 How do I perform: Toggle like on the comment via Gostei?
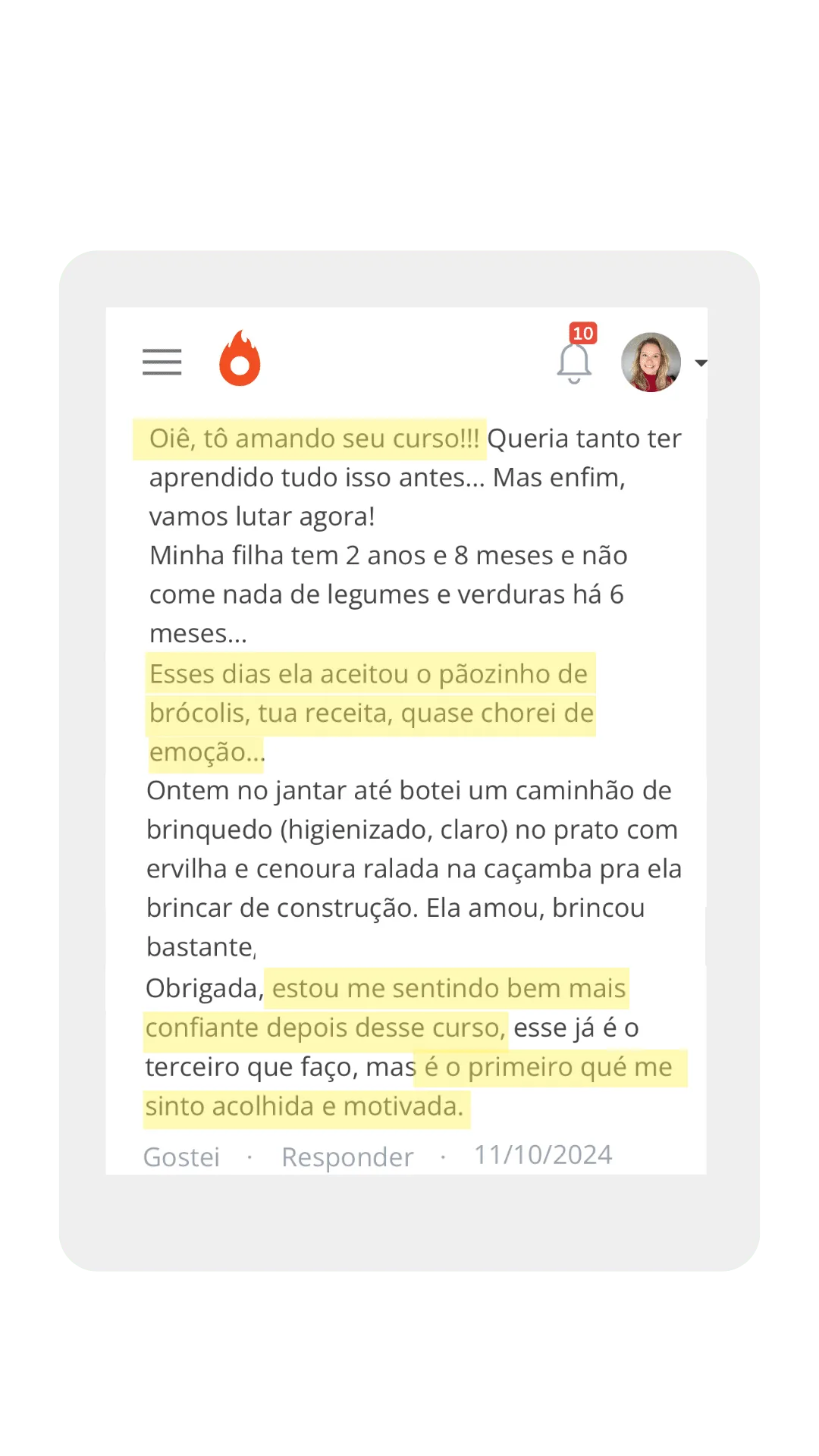coord(181,1156)
